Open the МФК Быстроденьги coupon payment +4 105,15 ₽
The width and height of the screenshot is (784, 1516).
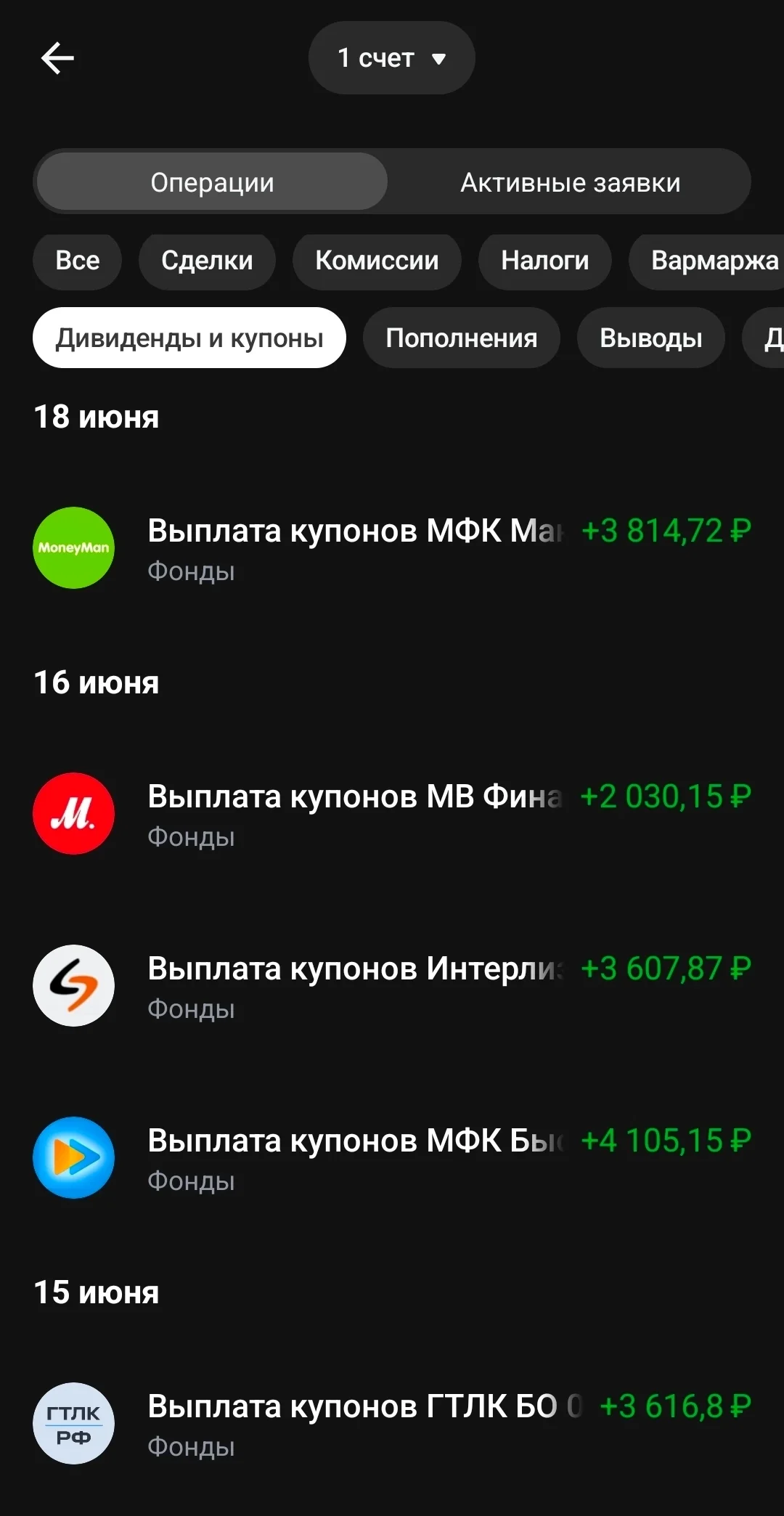(392, 1158)
